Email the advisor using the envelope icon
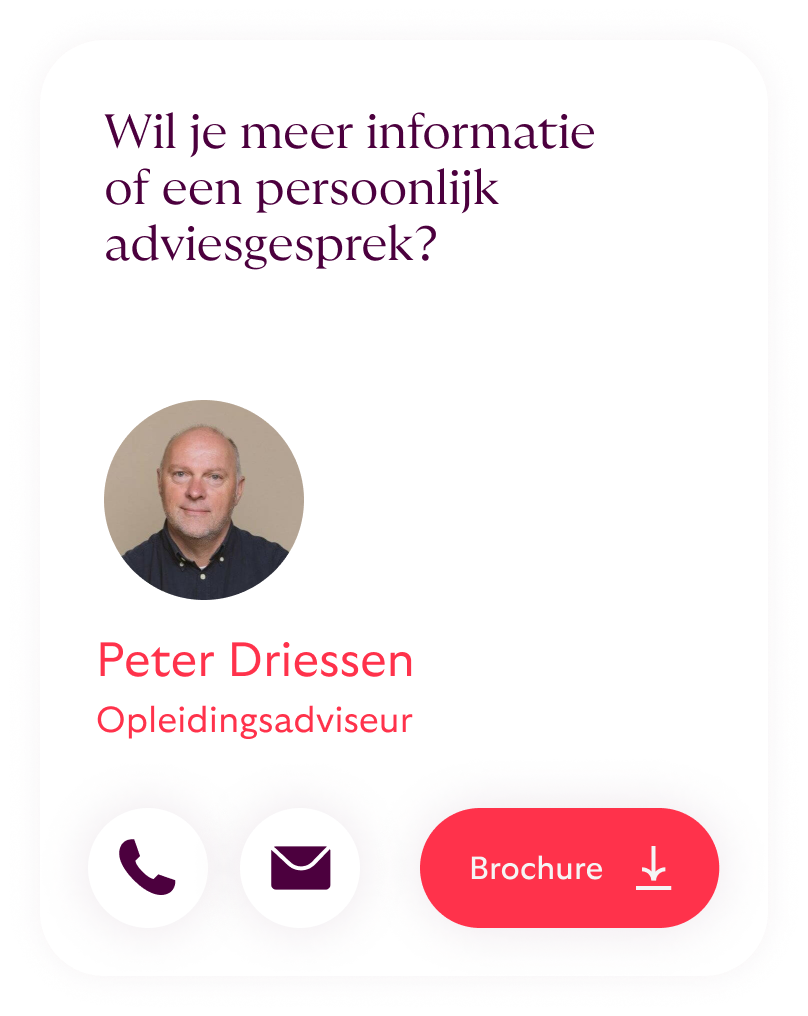 tap(300, 867)
